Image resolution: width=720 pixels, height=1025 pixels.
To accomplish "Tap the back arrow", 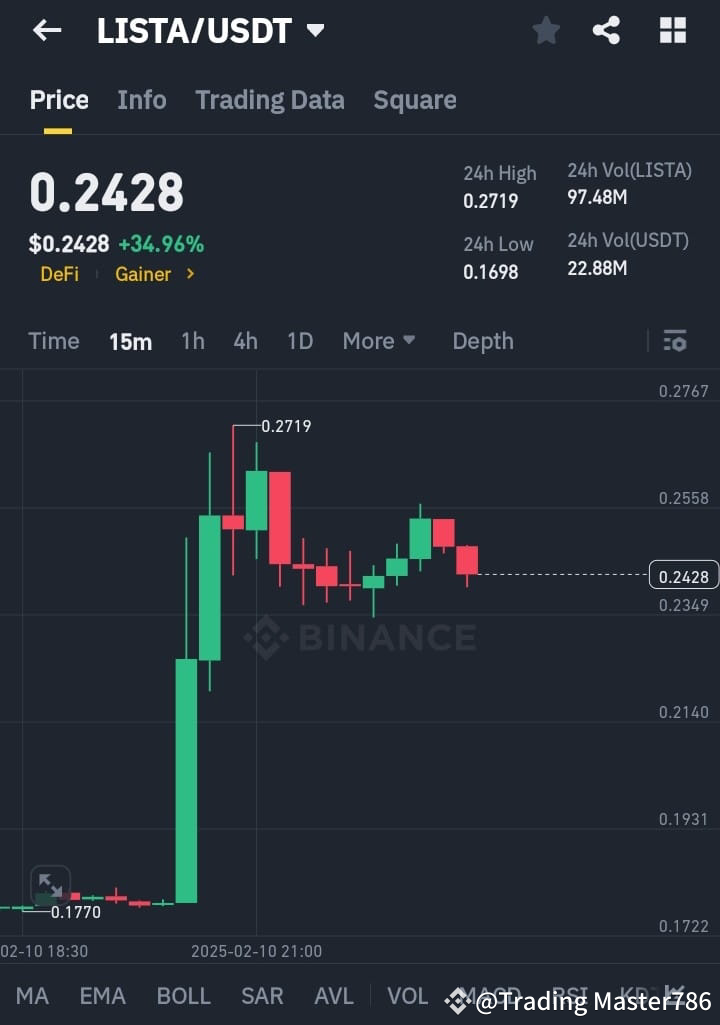I will click(47, 30).
